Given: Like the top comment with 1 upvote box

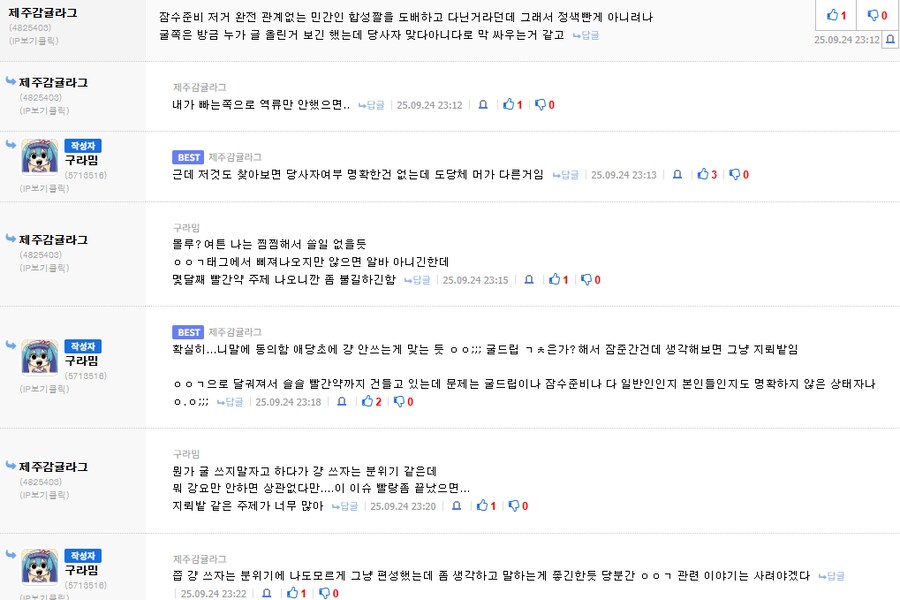Looking at the screenshot, I should pos(836,16).
